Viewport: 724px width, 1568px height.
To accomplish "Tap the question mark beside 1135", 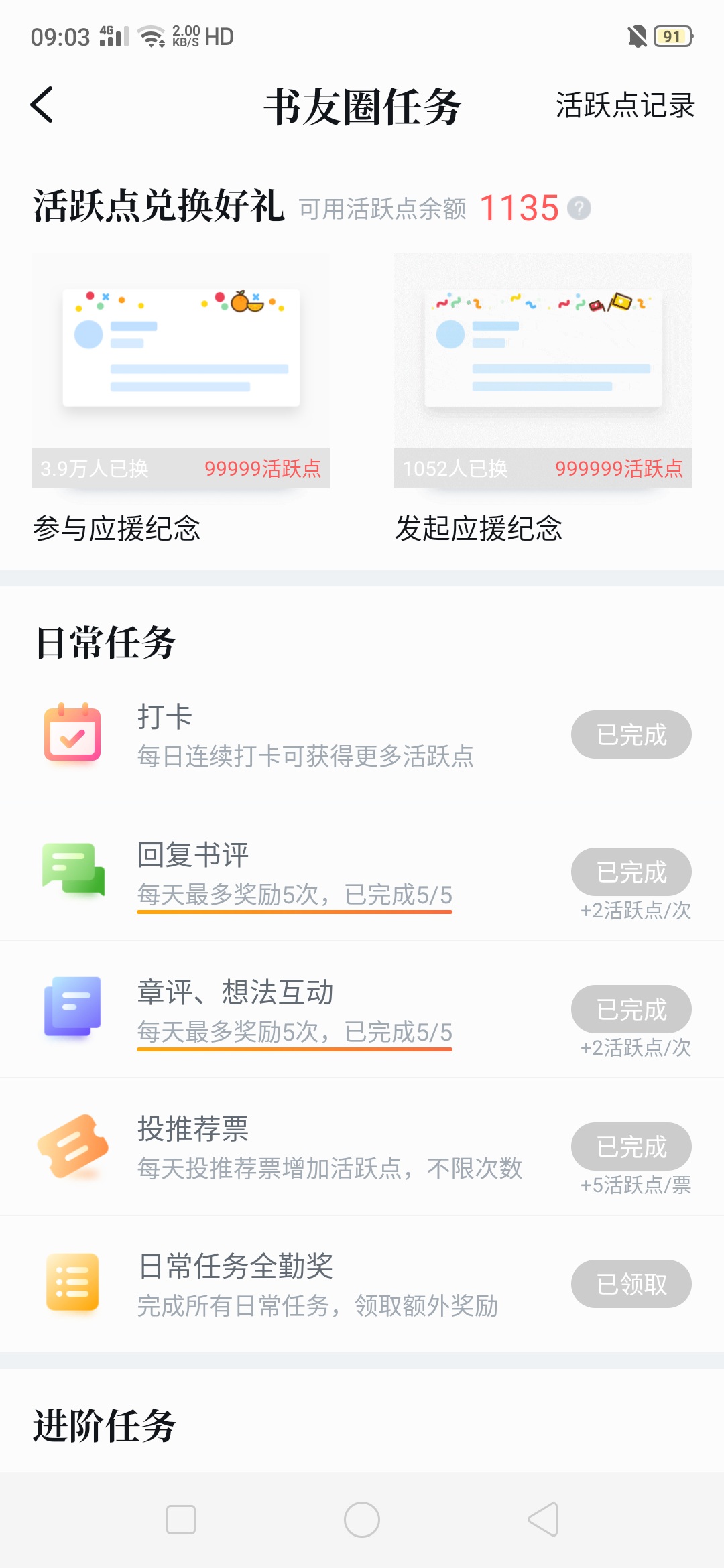I will pos(579,208).
